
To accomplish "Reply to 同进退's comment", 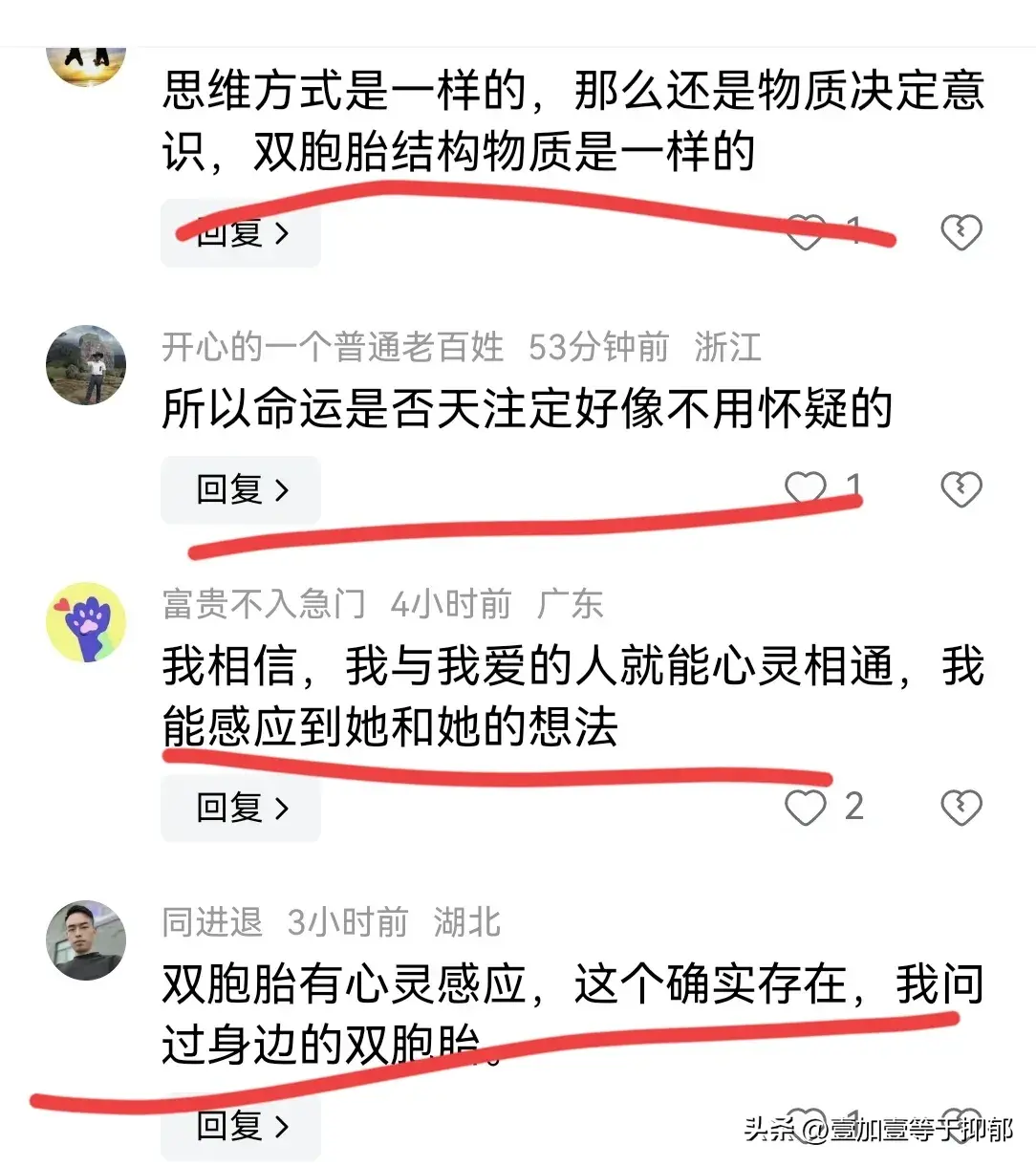I will point(241,1126).
